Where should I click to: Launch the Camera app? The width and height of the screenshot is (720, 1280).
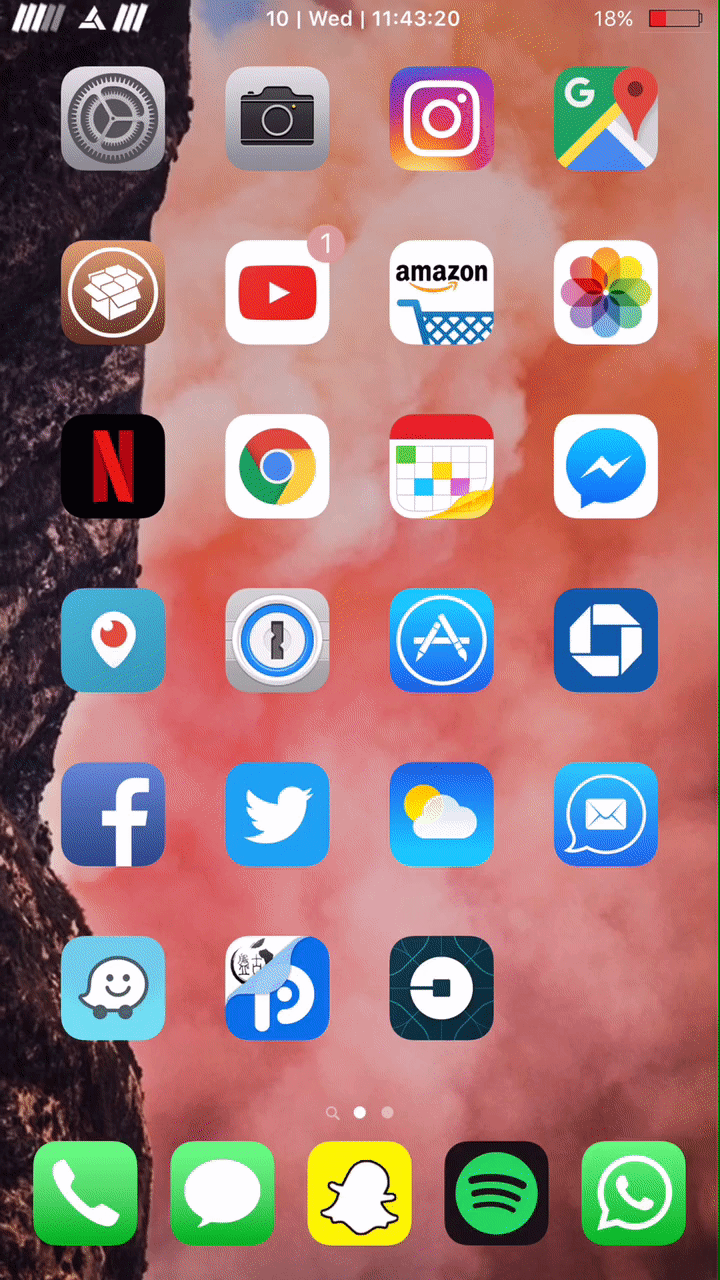[x=277, y=118]
